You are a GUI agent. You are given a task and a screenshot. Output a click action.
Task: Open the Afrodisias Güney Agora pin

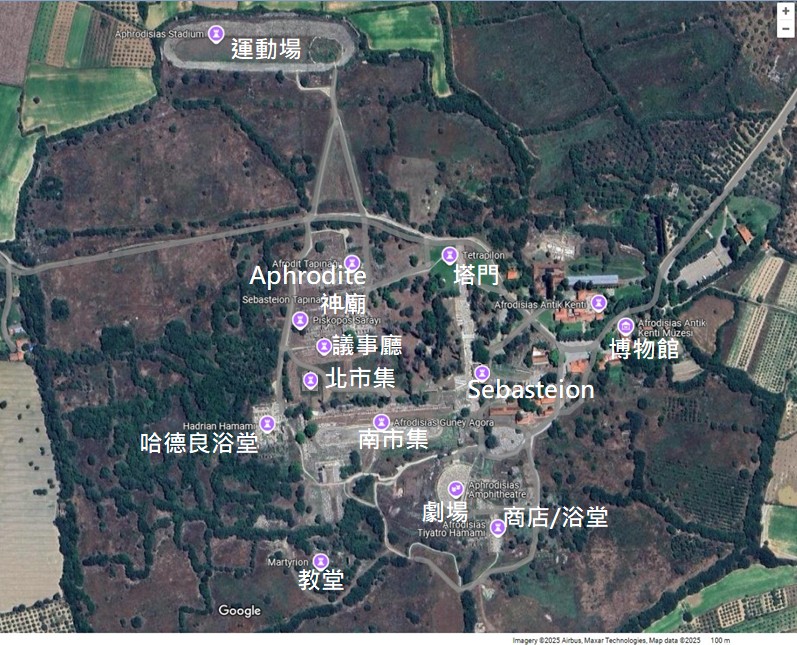[x=381, y=422]
